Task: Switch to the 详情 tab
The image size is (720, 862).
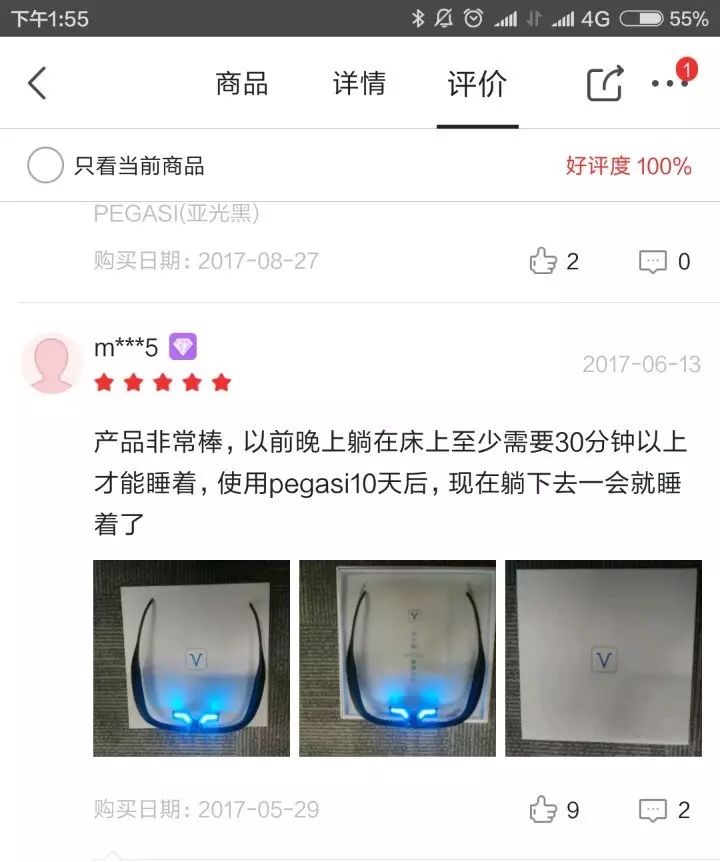Action: coord(359,84)
